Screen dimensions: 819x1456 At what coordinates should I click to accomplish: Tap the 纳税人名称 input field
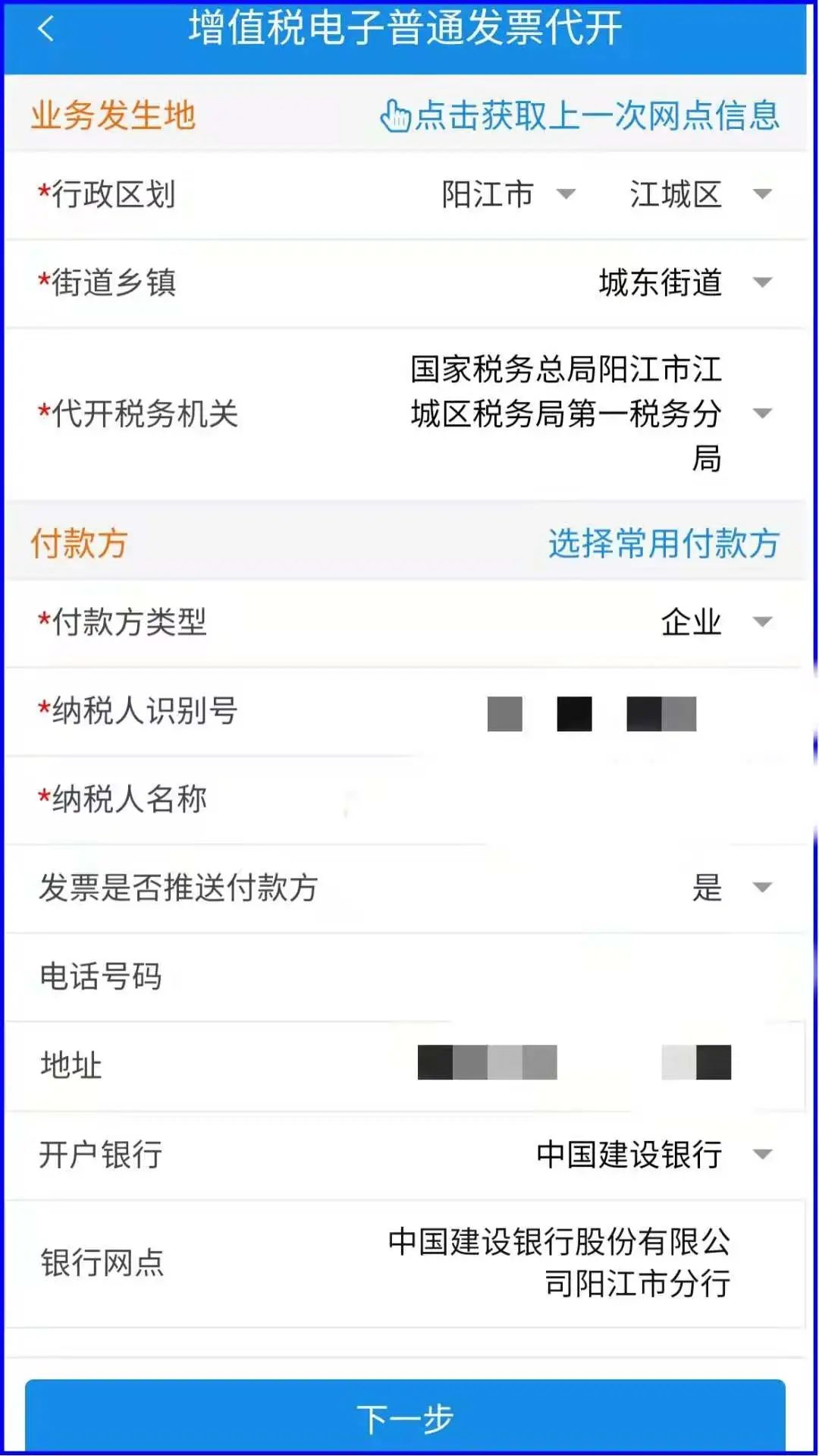(x=405, y=800)
